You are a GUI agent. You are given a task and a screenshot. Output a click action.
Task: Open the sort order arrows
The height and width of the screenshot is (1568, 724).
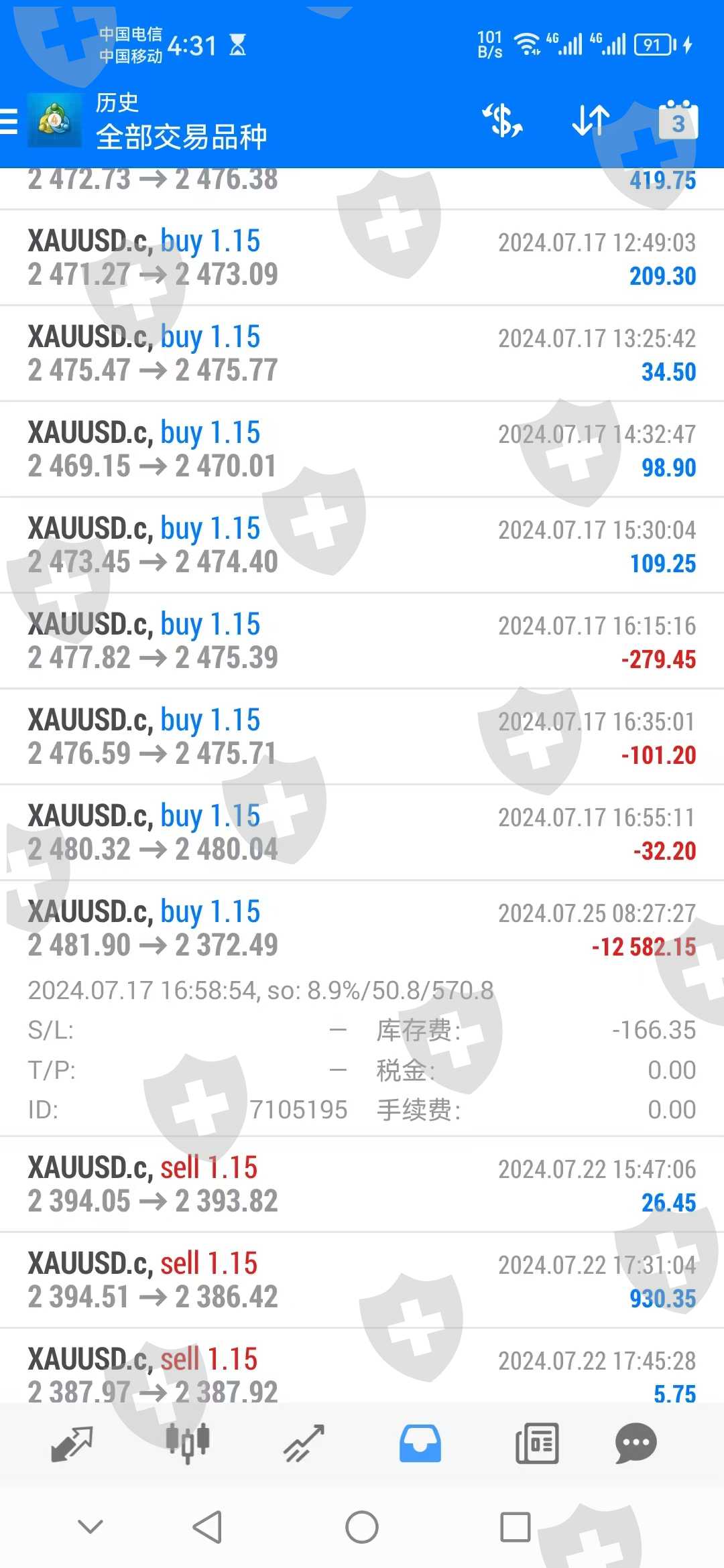pyautogui.click(x=591, y=121)
